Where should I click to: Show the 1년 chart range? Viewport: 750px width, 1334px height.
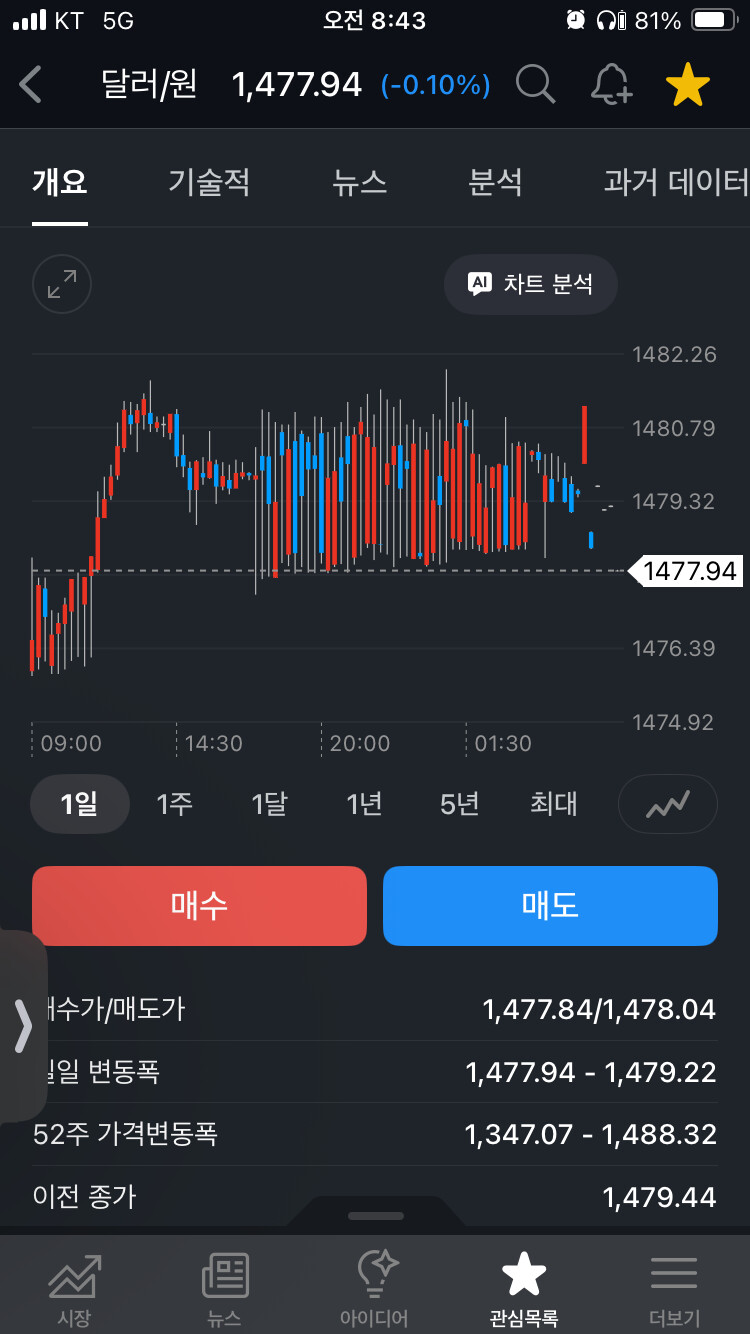click(x=364, y=804)
